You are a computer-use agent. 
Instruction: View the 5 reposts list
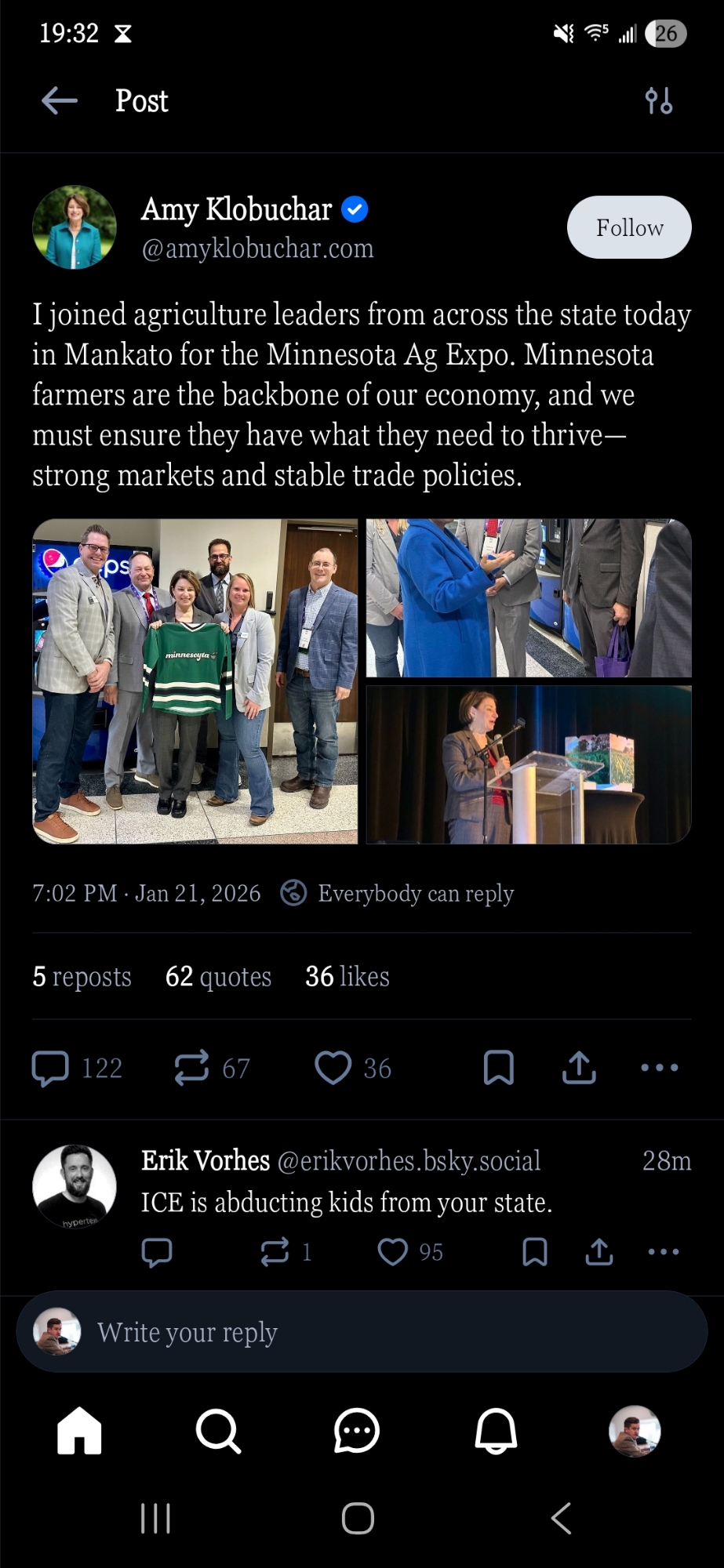pyautogui.click(x=82, y=976)
